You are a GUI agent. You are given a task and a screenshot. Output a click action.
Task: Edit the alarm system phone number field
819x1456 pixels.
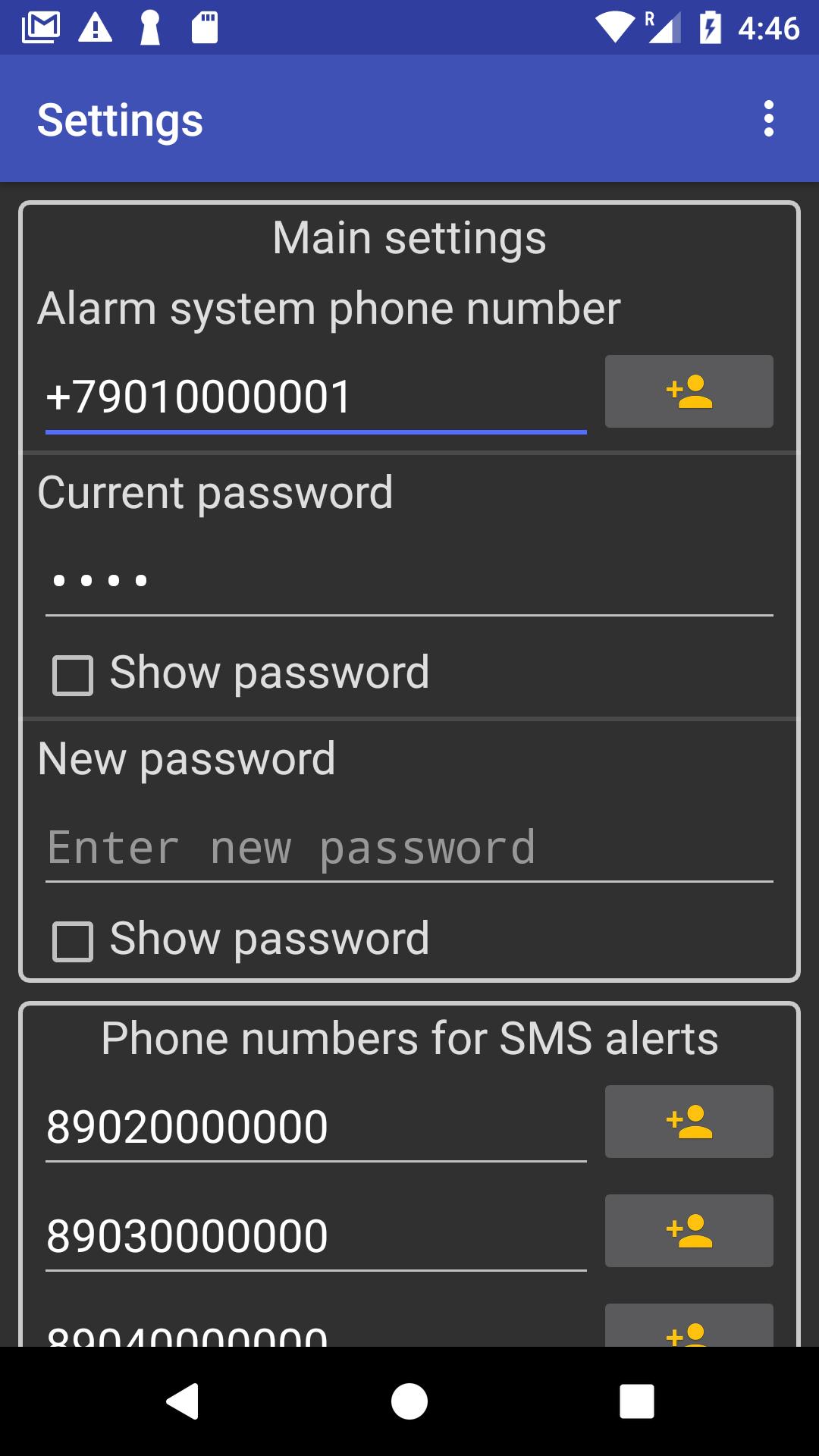point(315,397)
